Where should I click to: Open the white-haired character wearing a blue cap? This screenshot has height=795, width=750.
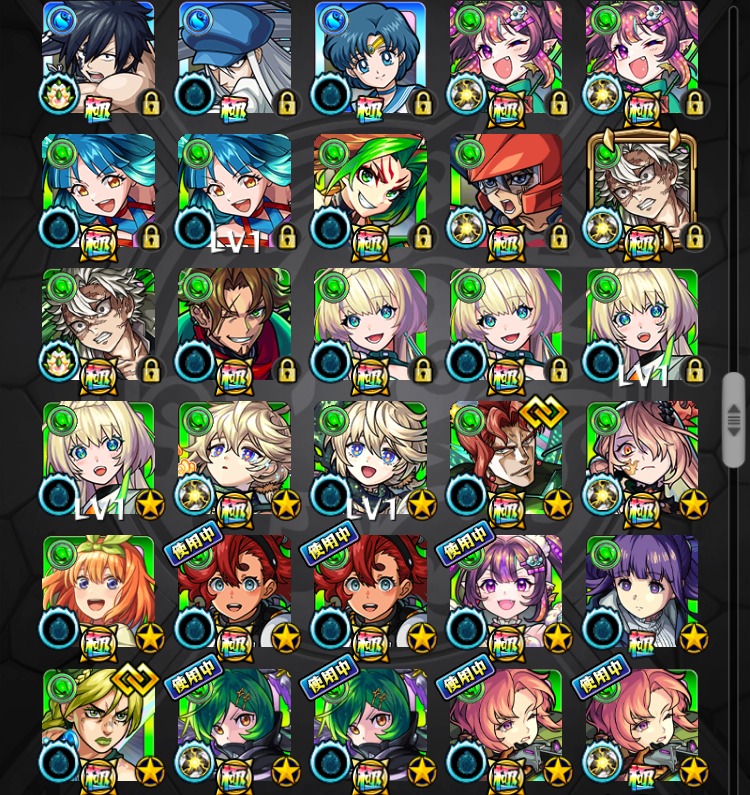tap(234, 55)
